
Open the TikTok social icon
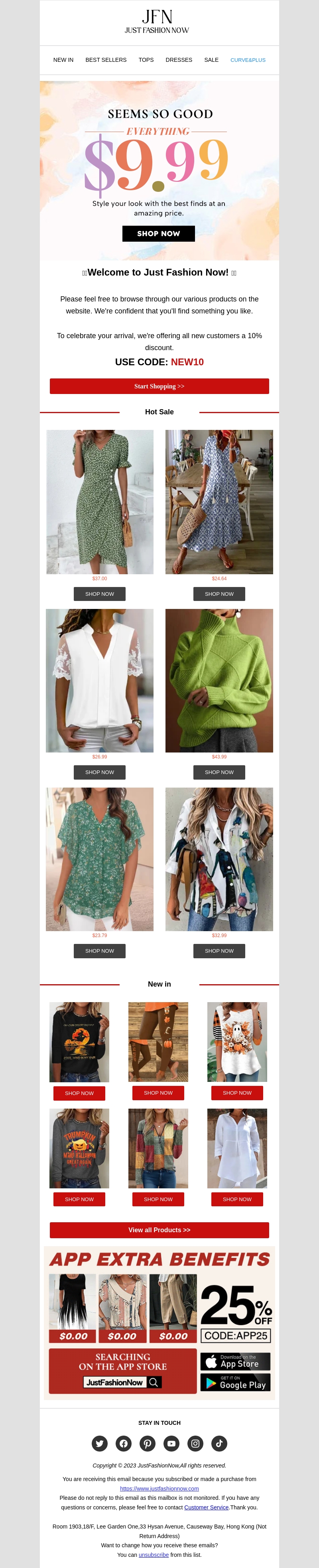[219, 1443]
